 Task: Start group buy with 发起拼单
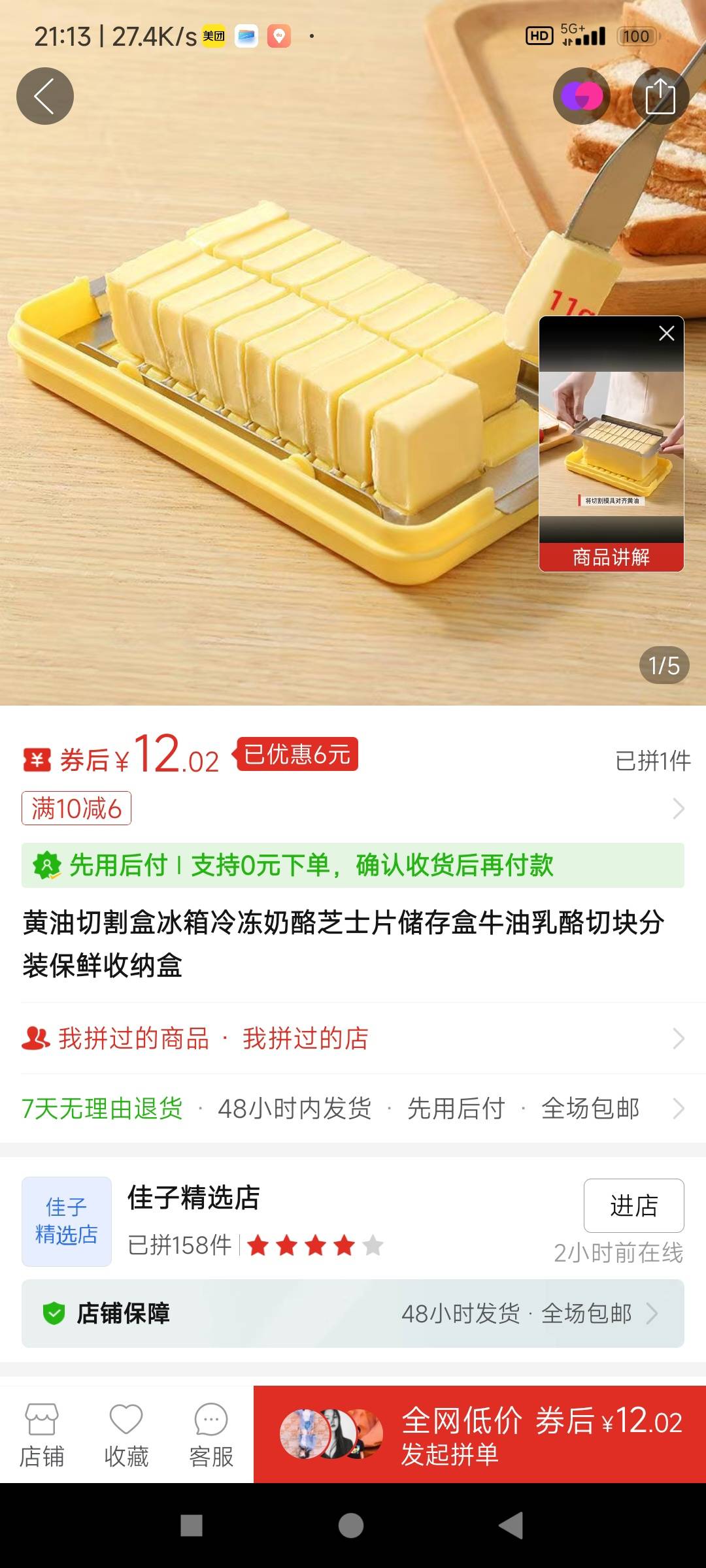pyautogui.click(x=480, y=1435)
